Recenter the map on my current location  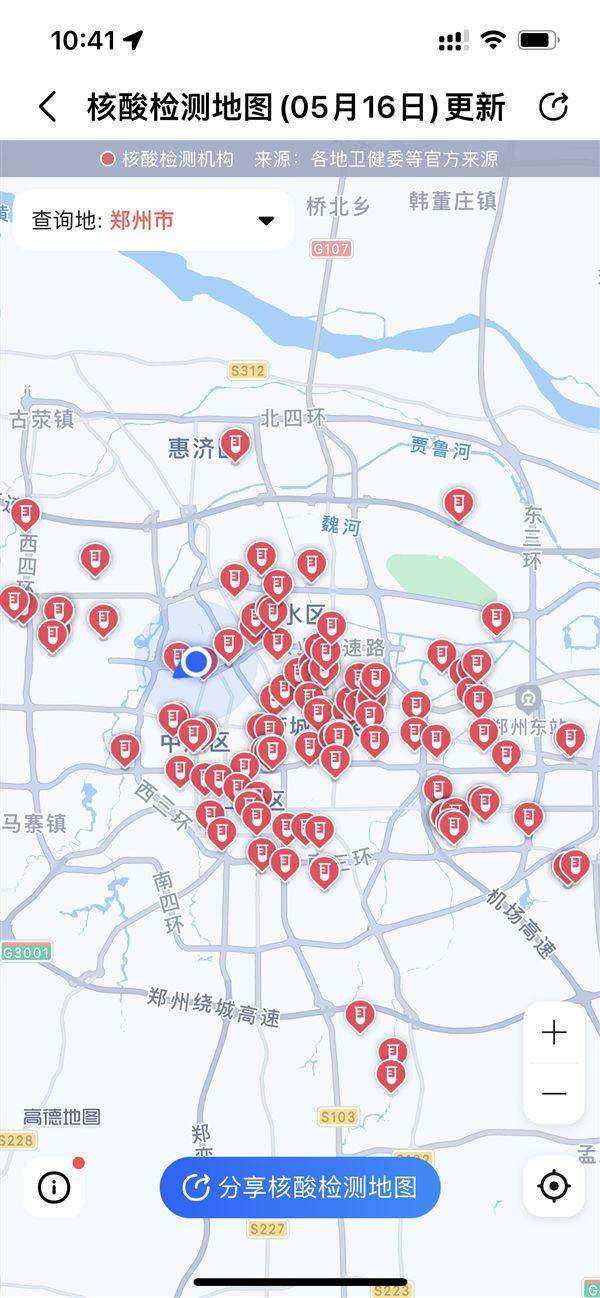[553, 1187]
